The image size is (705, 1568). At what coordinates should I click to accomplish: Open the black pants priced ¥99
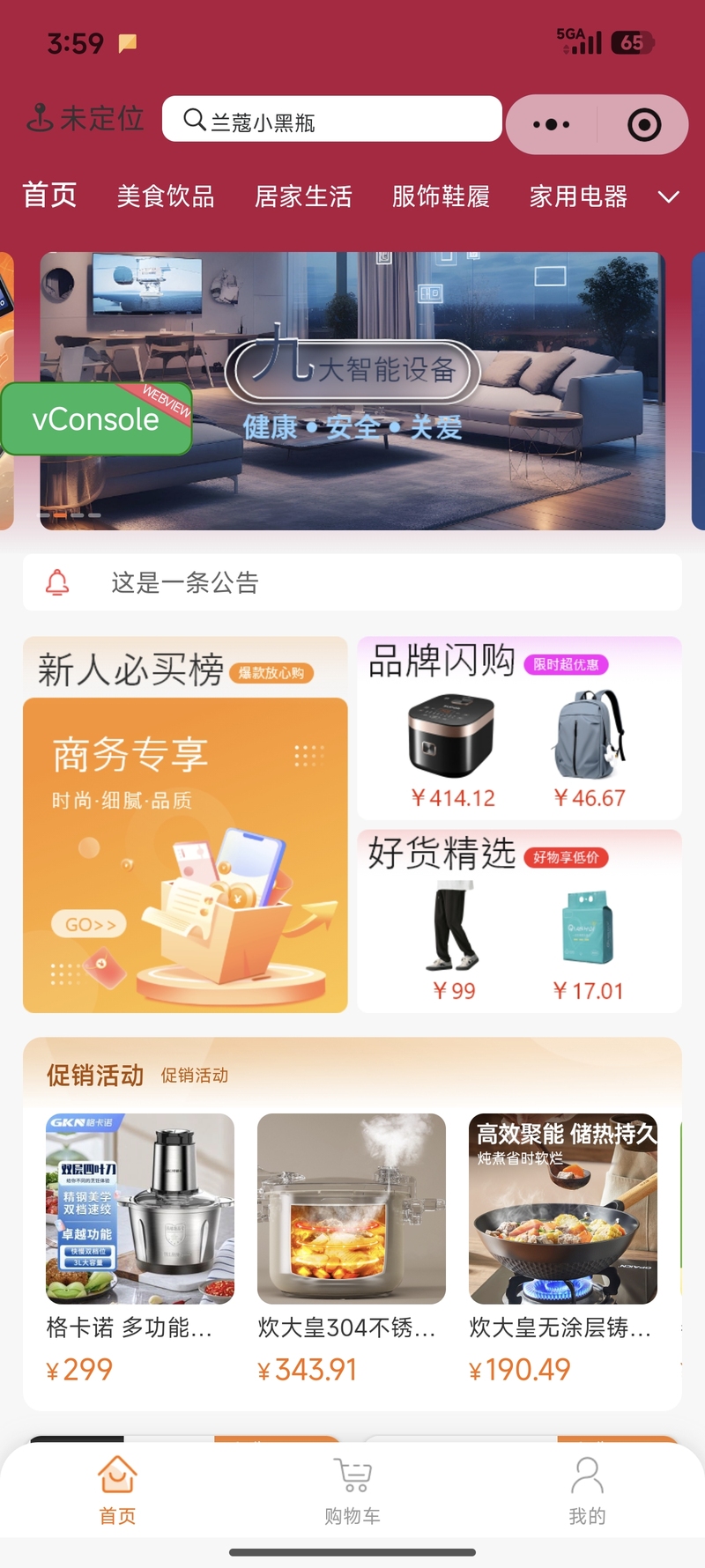coord(454,941)
